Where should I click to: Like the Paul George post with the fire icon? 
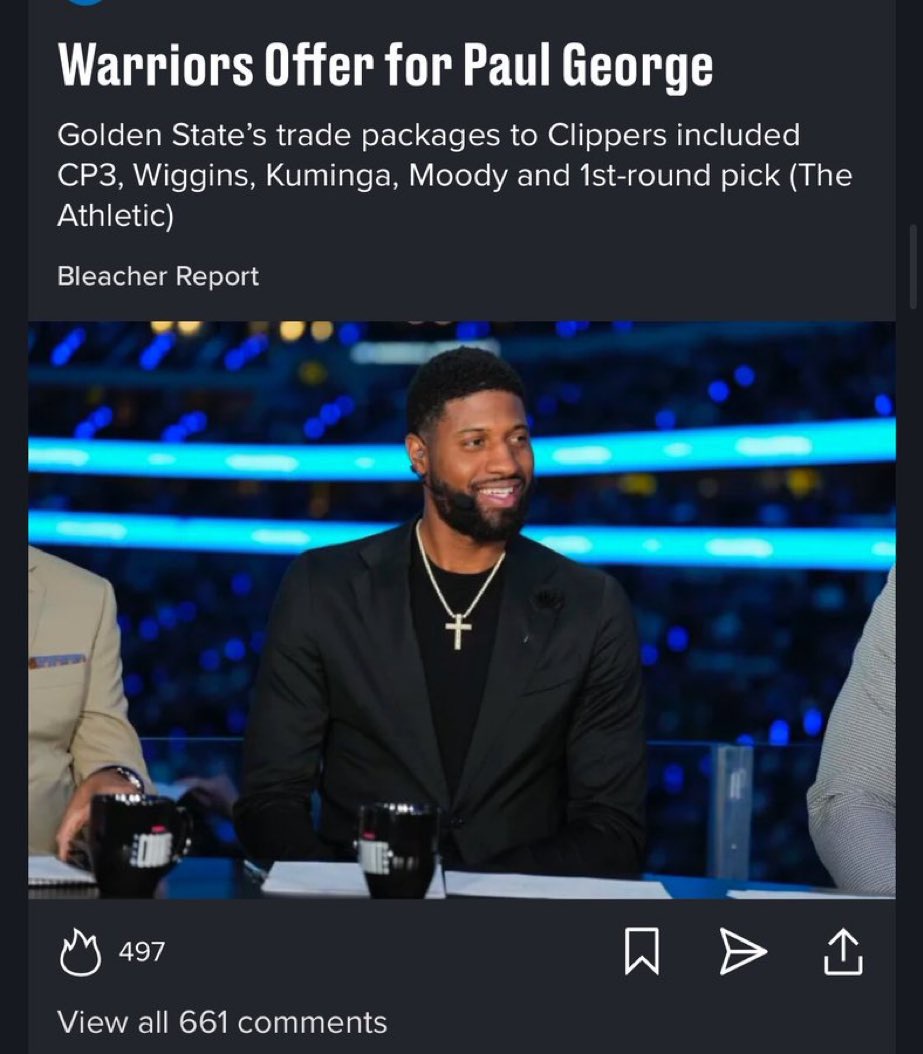click(x=81, y=952)
